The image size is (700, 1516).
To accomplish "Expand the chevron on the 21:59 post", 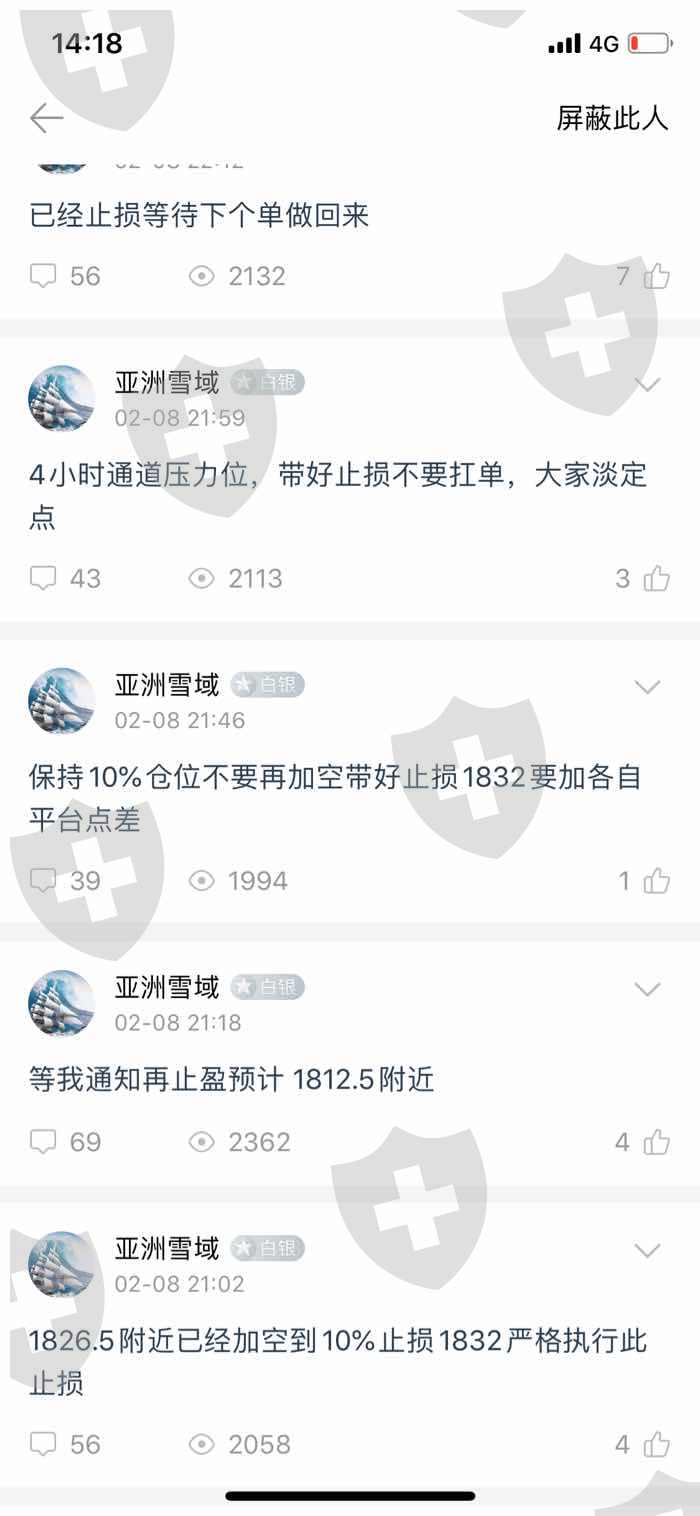I will point(648,385).
